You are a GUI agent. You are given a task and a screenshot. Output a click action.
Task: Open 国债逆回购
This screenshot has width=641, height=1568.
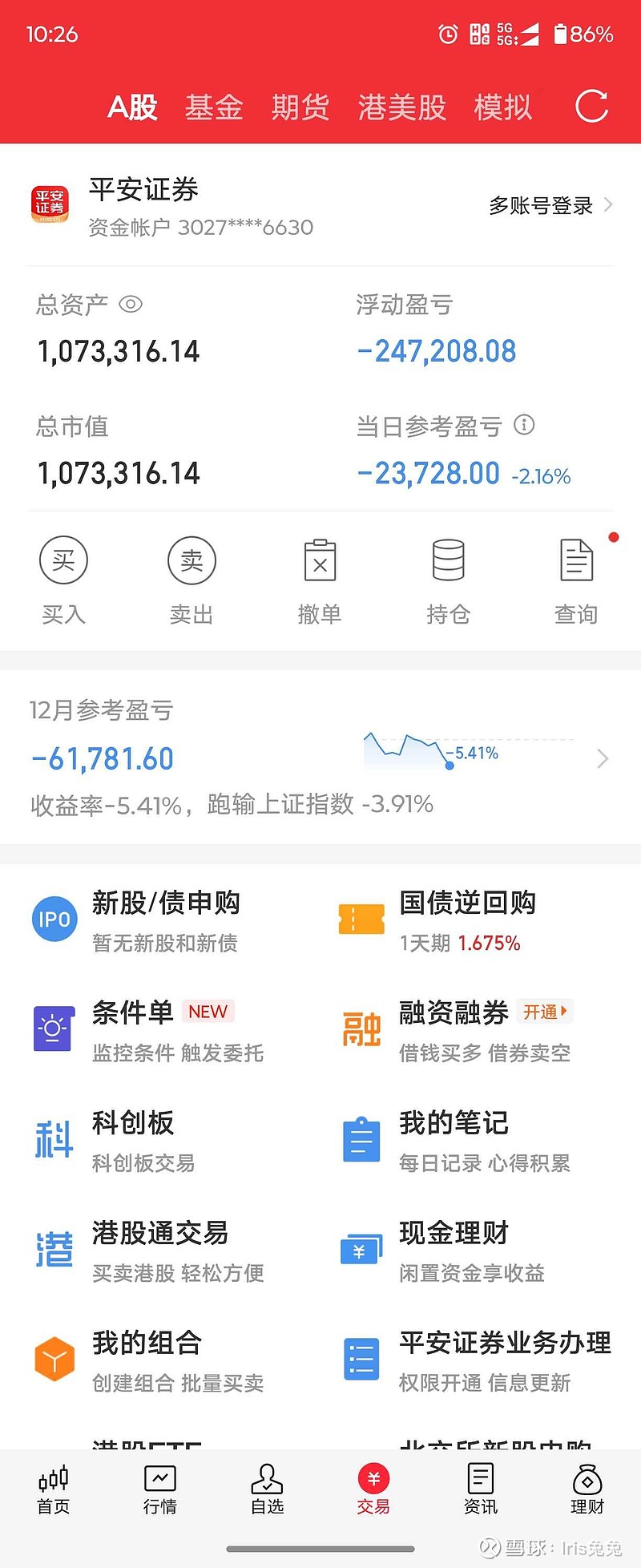(x=468, y=919)
